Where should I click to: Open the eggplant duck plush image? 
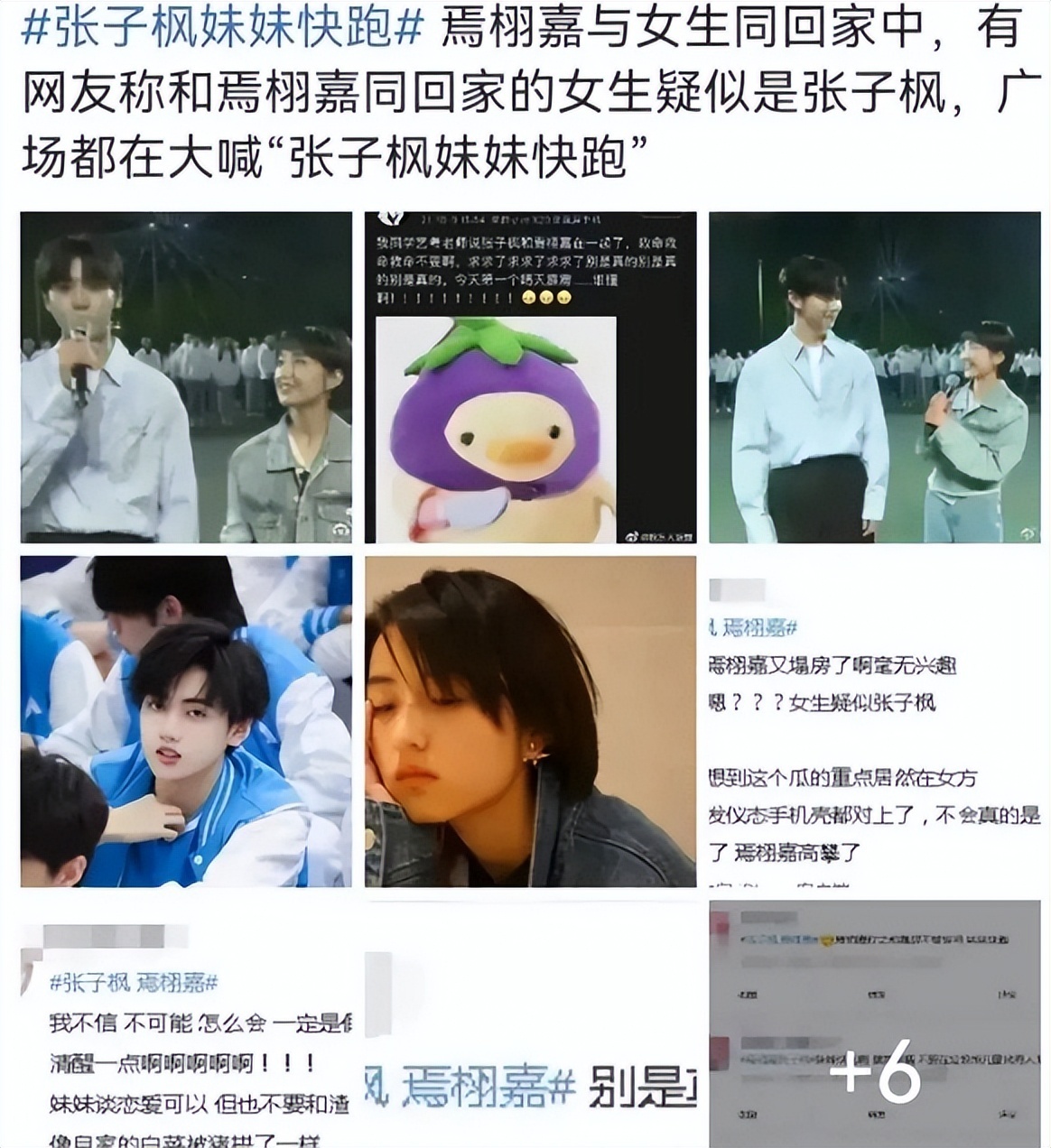(x=530, y=377)
